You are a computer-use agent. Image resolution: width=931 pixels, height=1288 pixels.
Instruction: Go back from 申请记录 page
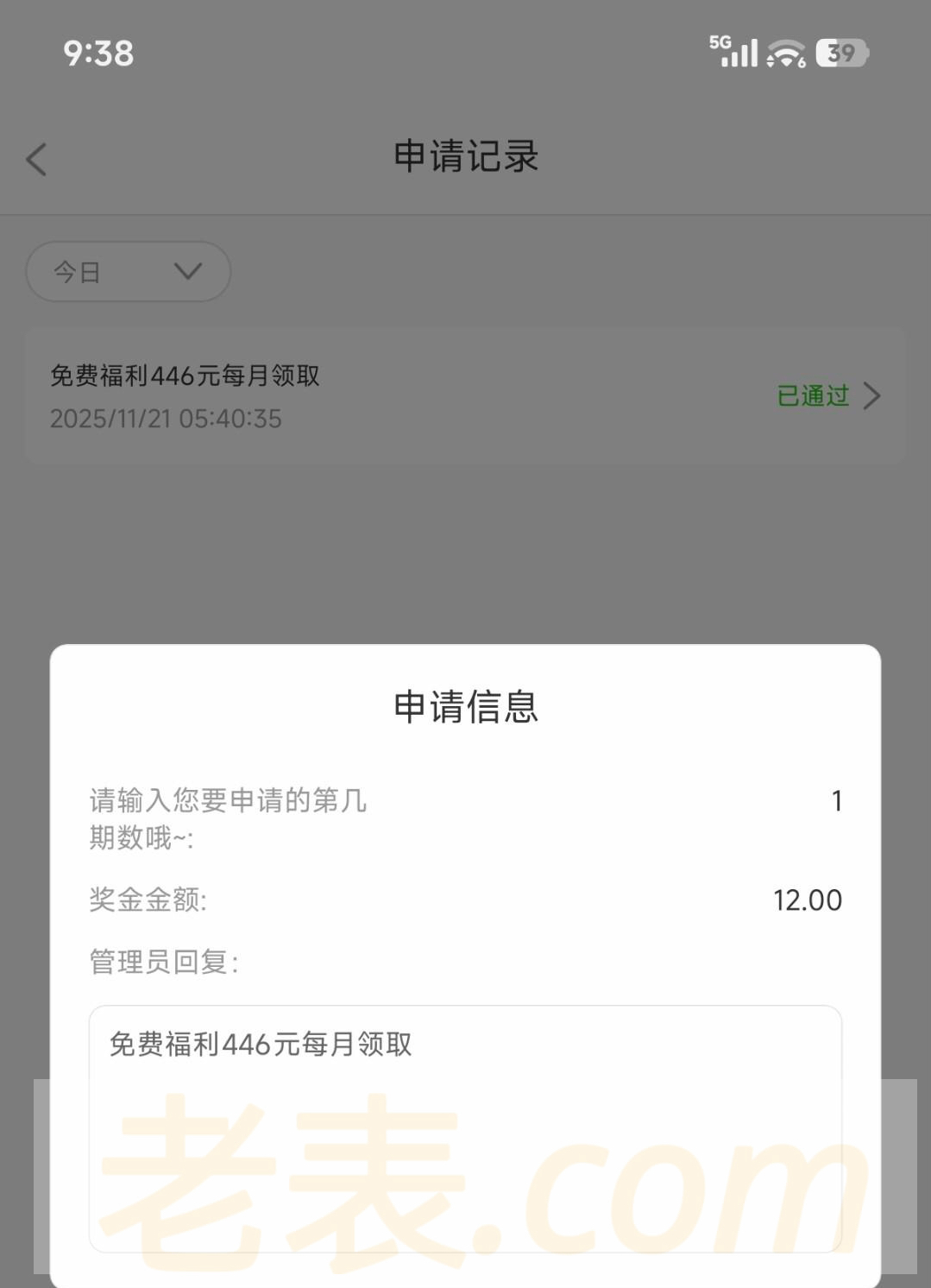tap(36, 160)
